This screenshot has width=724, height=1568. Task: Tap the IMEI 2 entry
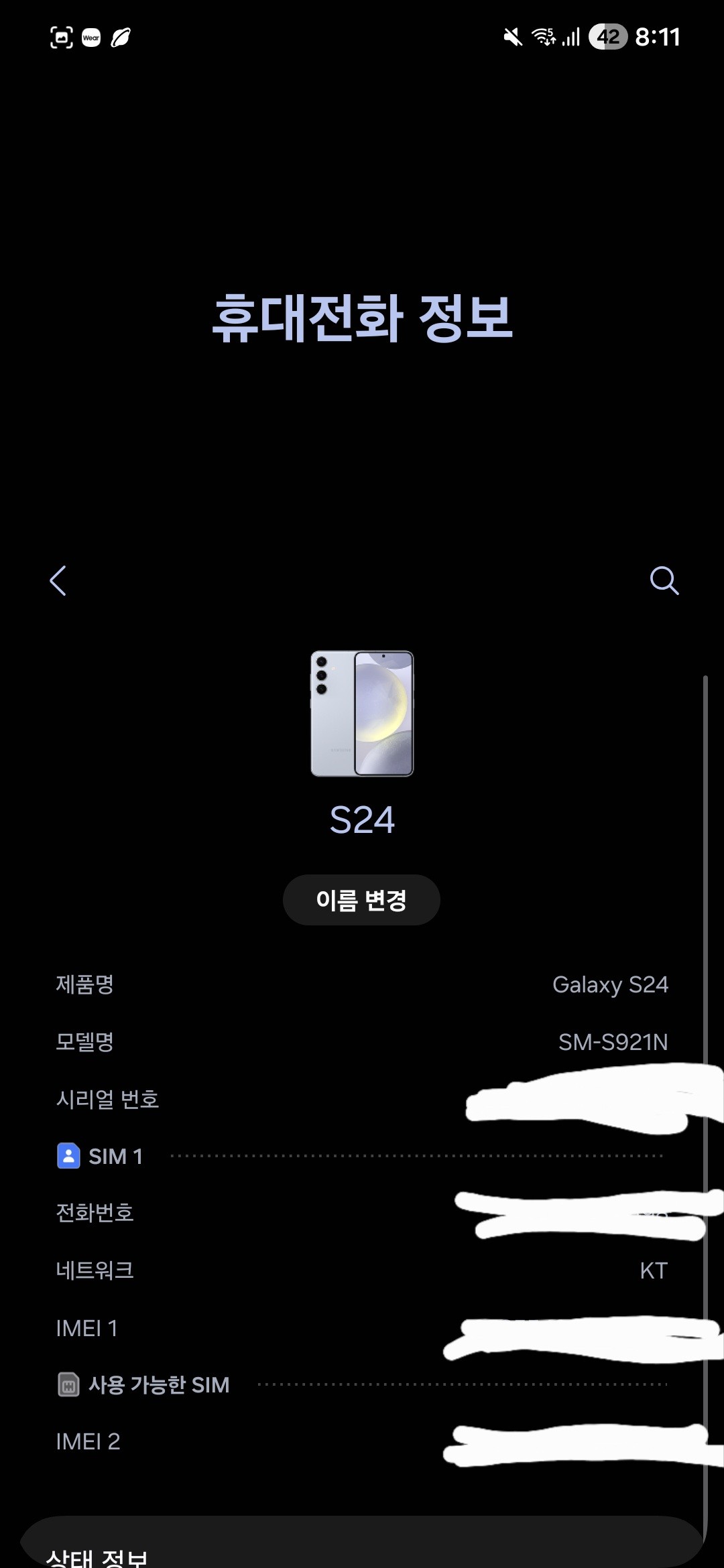362,1441
